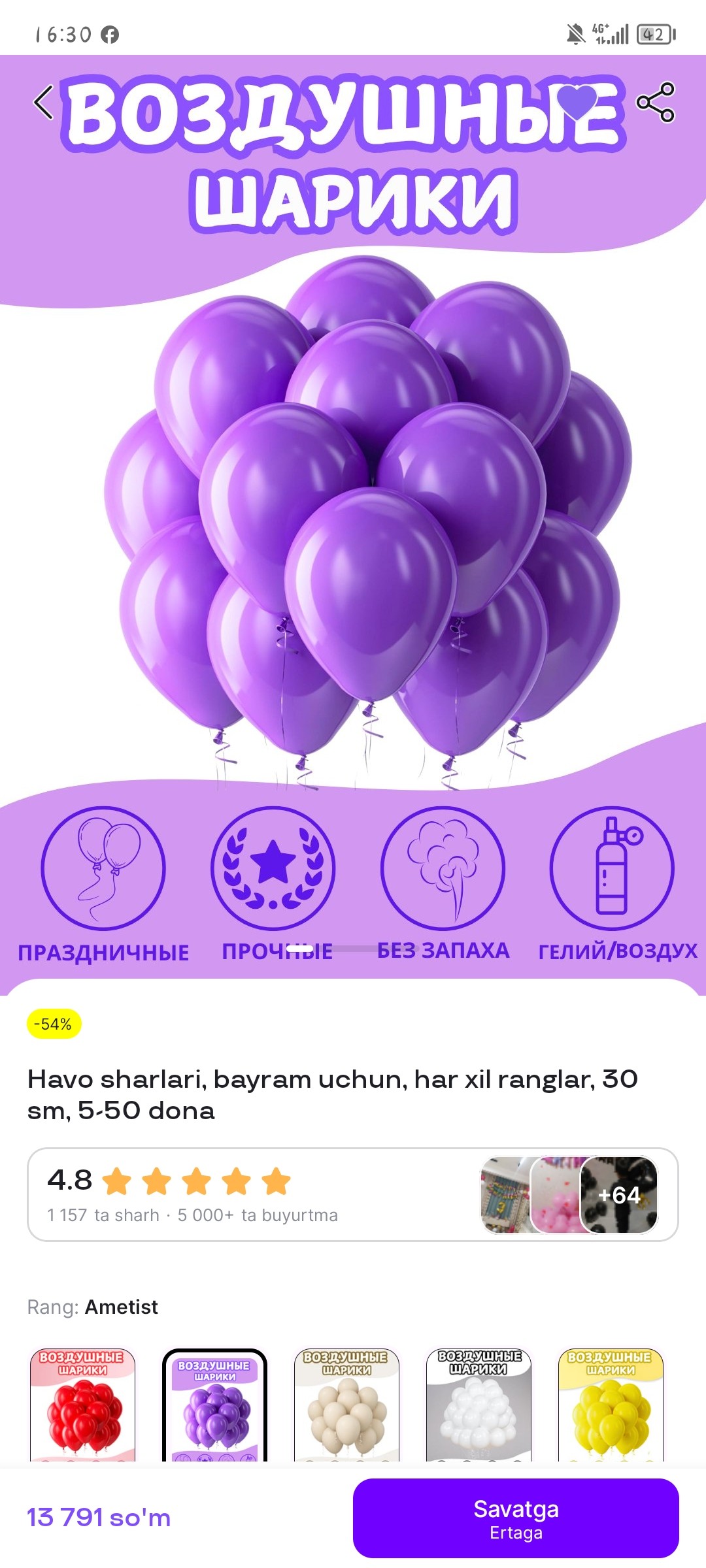Share this balloon product
This screenshot has height=1568, width=706.
[x=655, y=103]
